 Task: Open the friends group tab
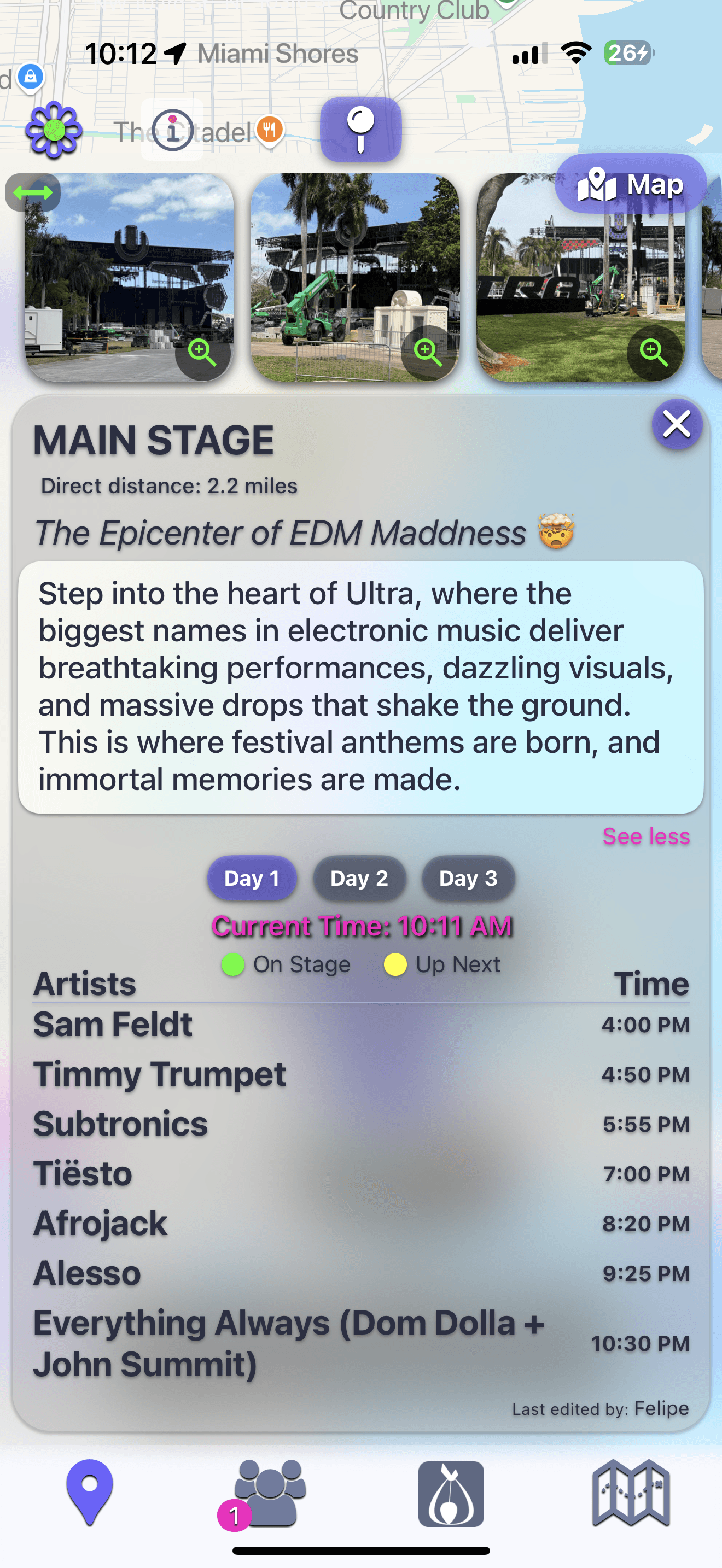coord(269,1492)
